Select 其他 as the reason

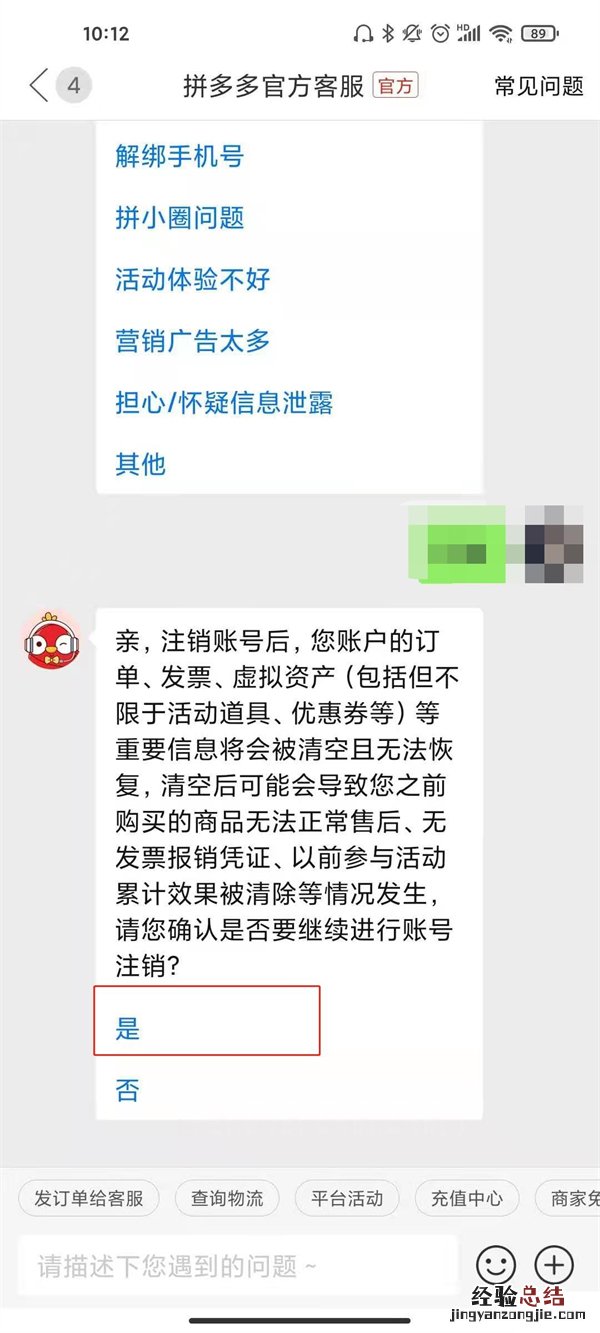point(140,464)
